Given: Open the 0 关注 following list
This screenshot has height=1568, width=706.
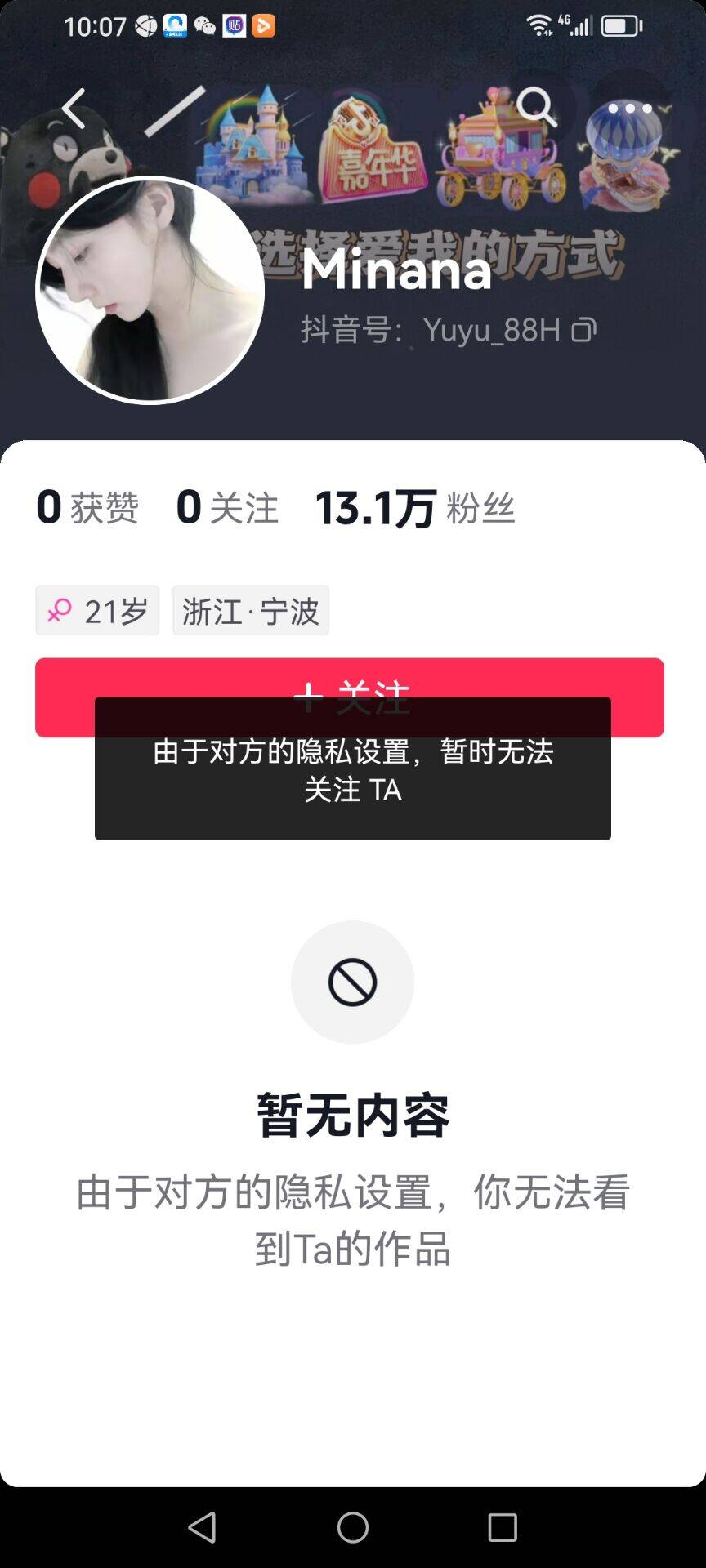Looking at the screenshot, I should tap(227, 508).
